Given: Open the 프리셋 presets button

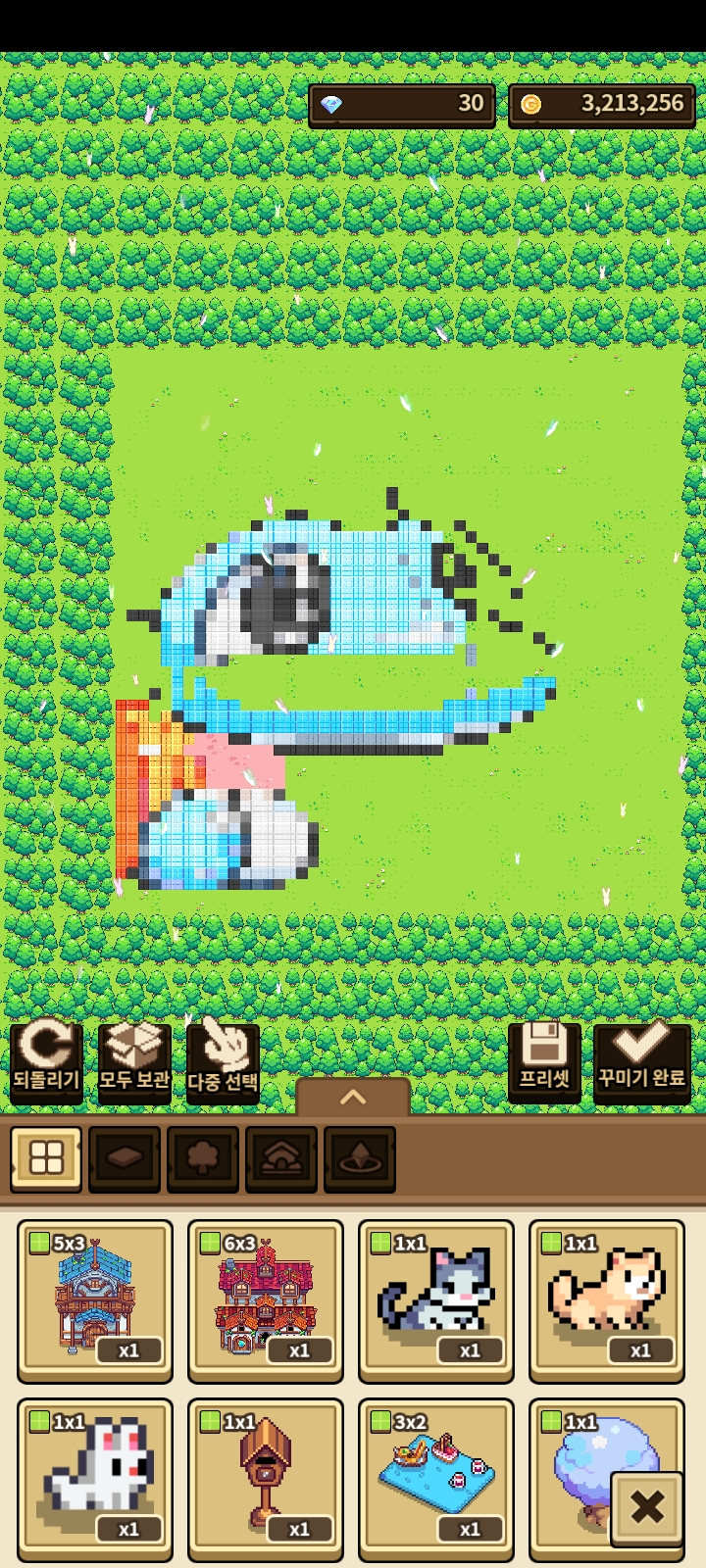Looking at the screenshot, I should point(544,1060).
